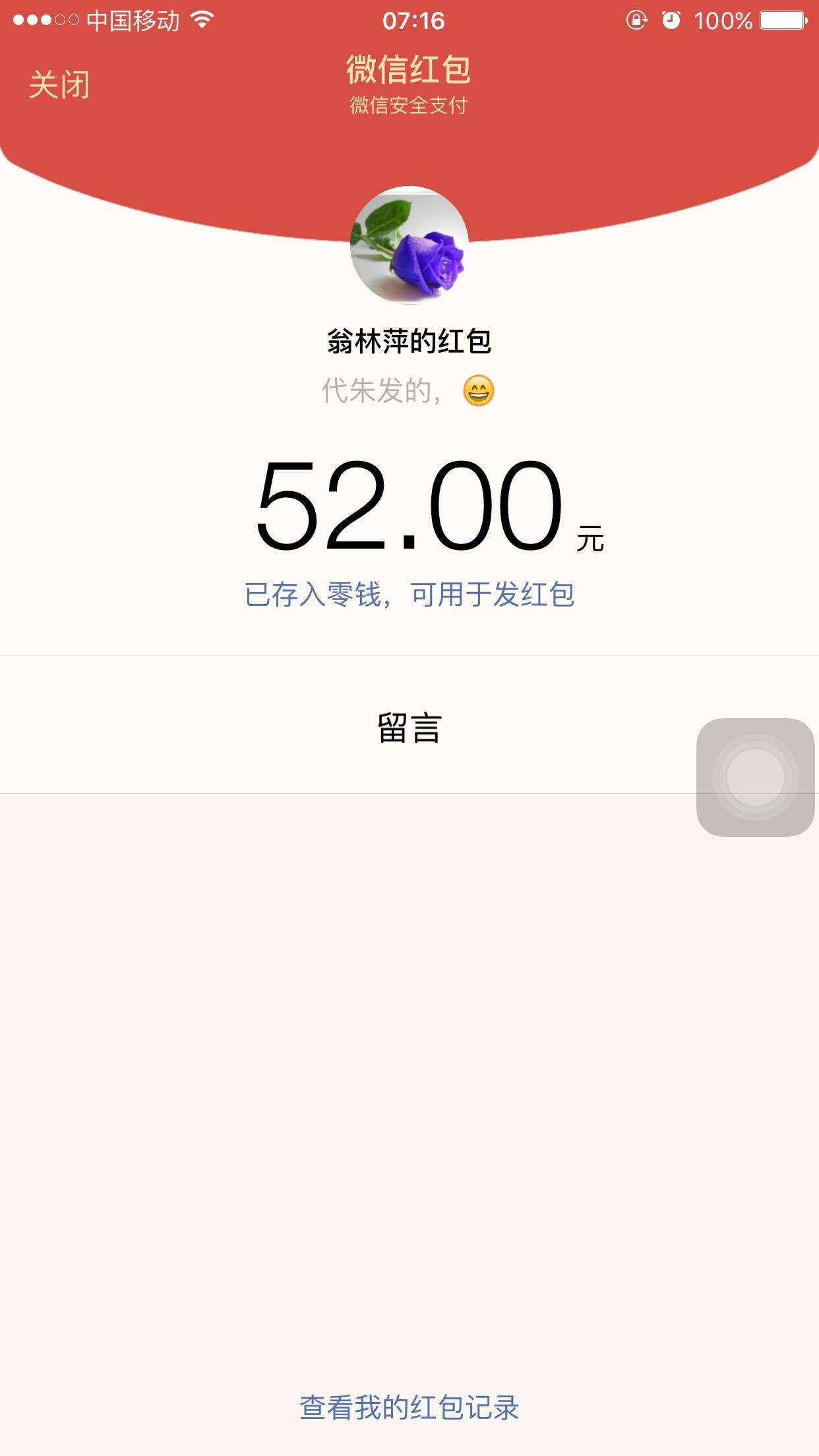This screenshot has height=1456, width=819.
Task: Open the 已存入零钱 balance link
Action: (409, 595)
